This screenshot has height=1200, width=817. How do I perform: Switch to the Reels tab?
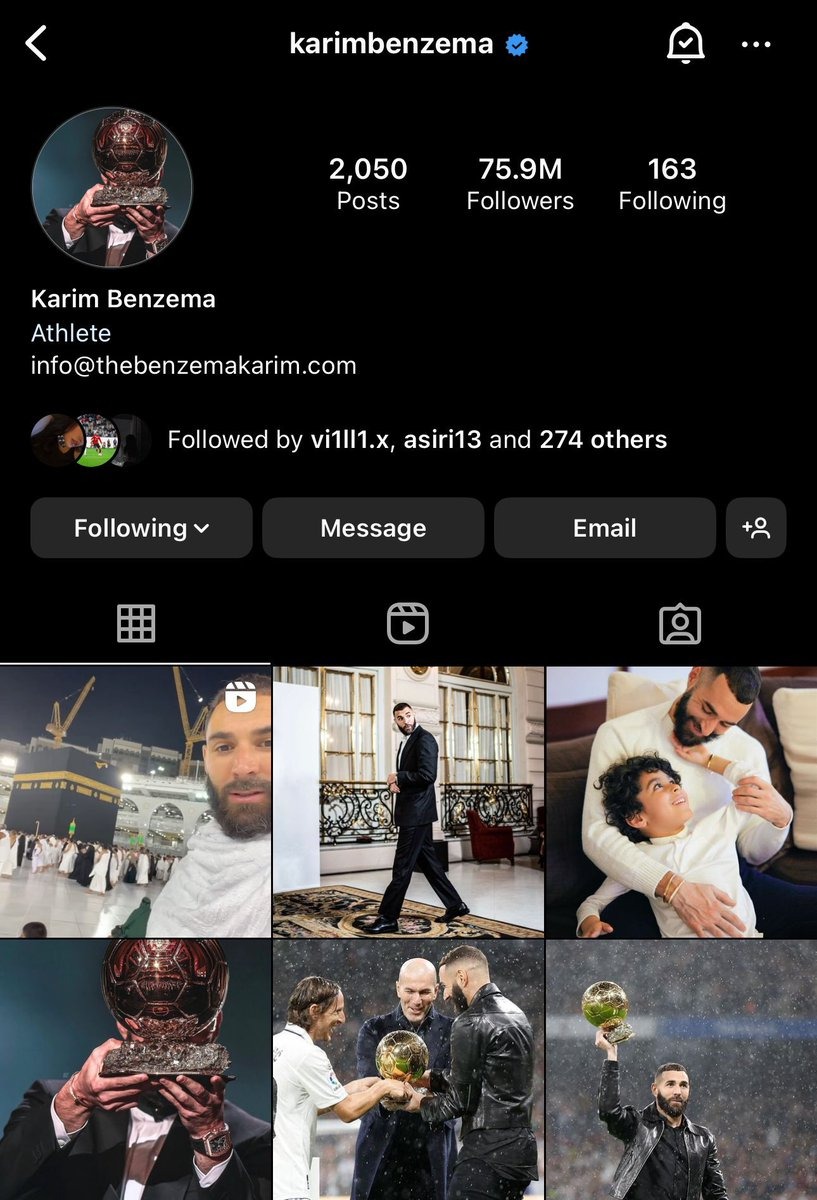408,624
